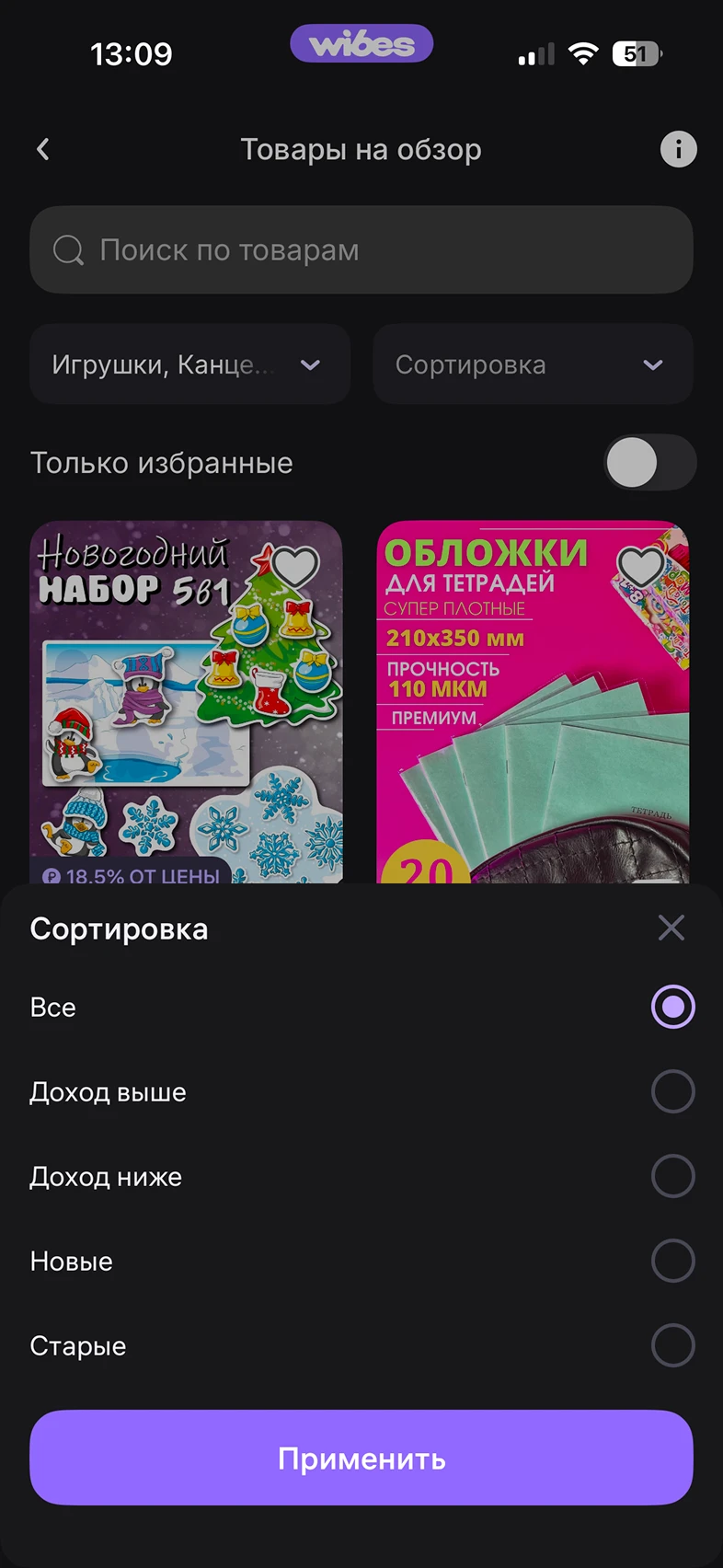Add Обложки для тетрадей to favorites
This screenshot has width=723, height=1568.
point(641,564)
